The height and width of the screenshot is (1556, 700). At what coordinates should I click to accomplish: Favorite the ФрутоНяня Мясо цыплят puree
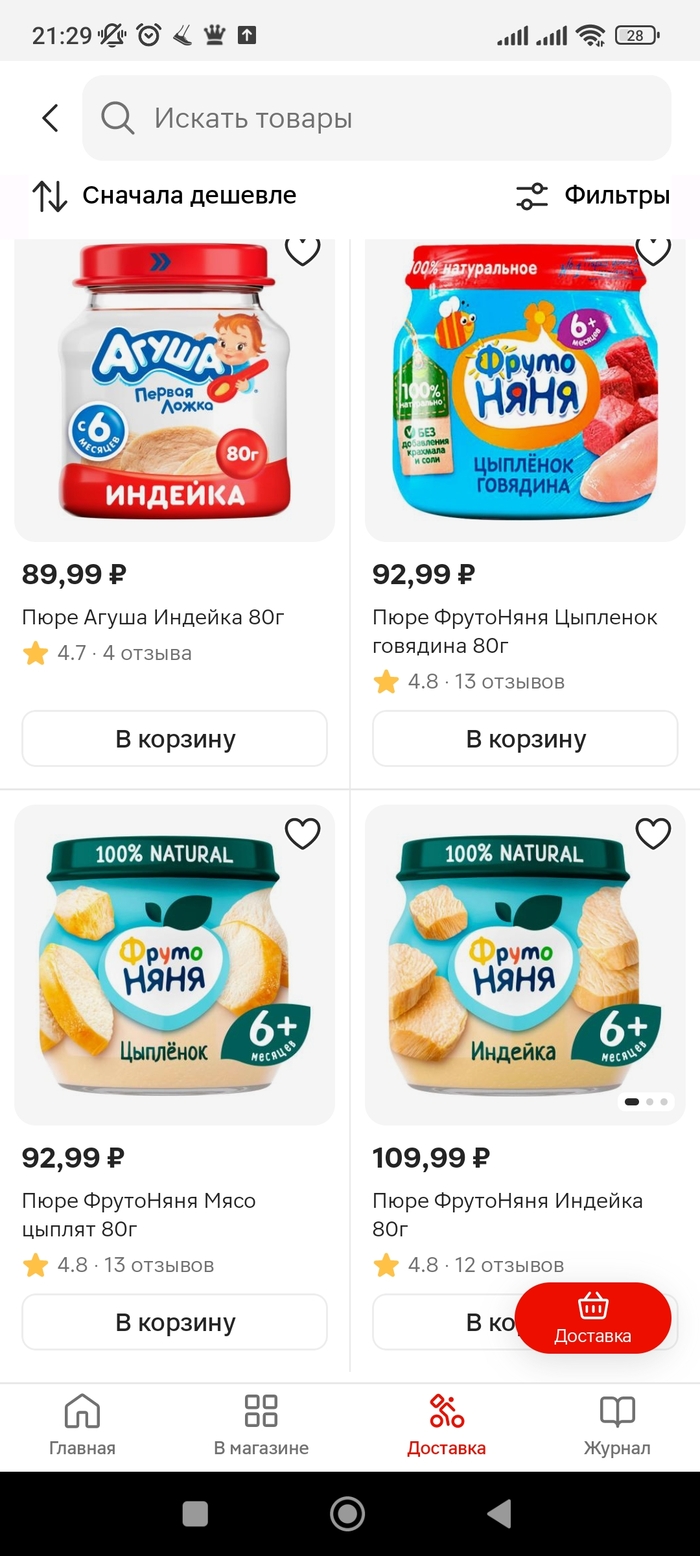[302, 833]
